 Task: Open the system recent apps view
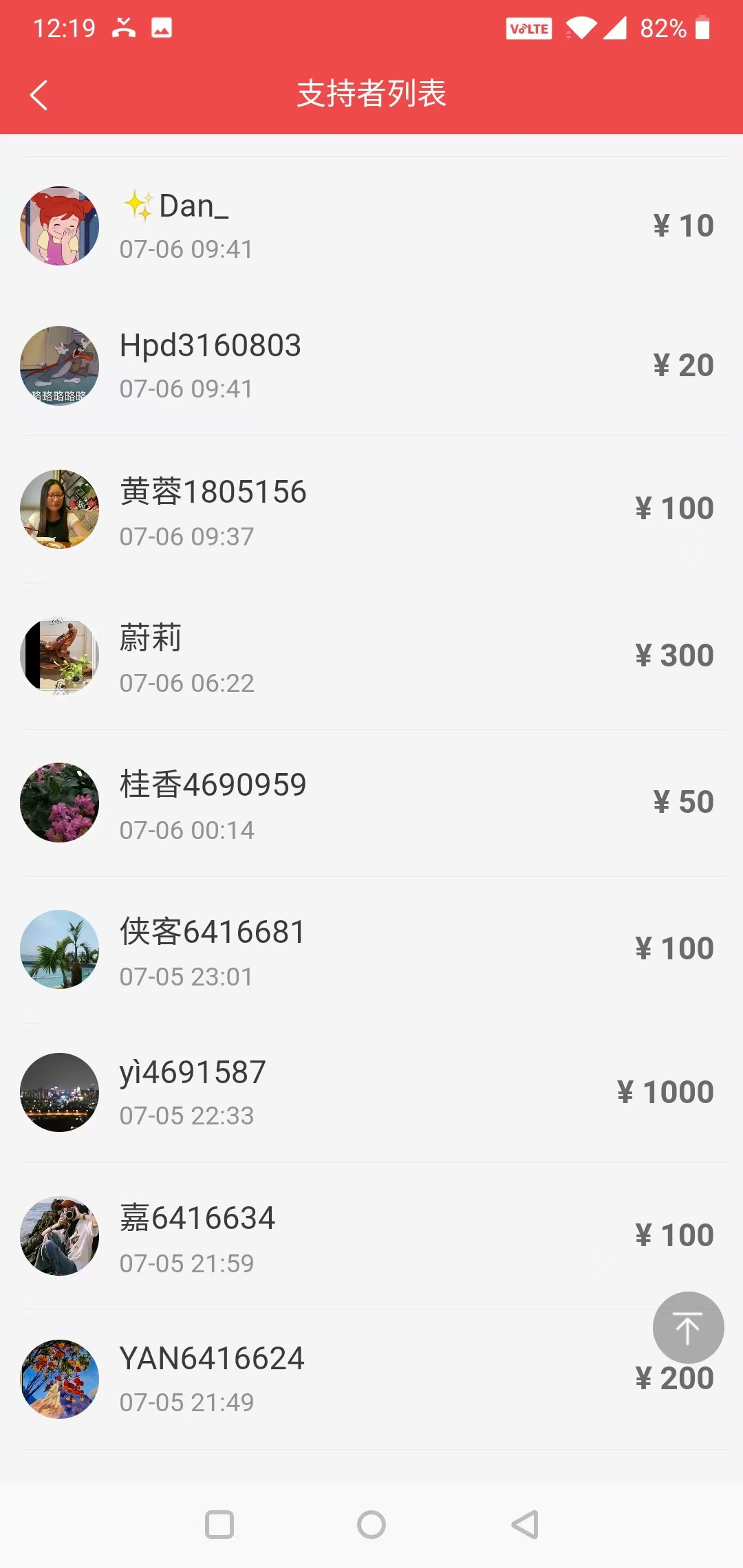coord(219,1525)
